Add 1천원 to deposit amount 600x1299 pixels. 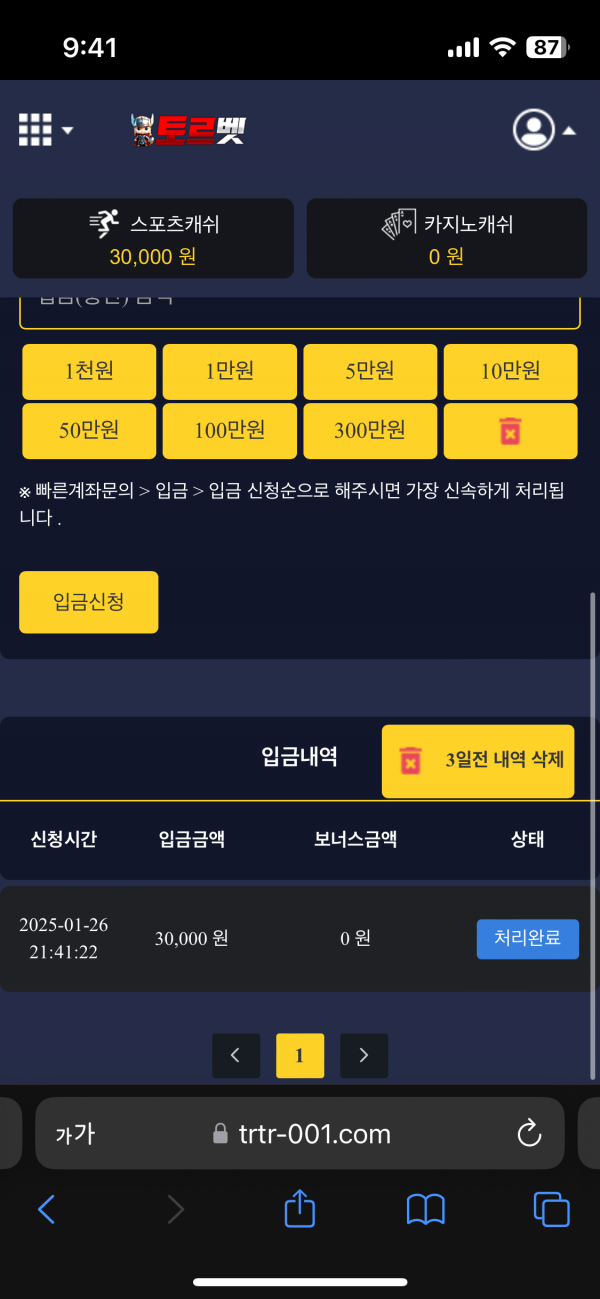[x=89, y=371]
